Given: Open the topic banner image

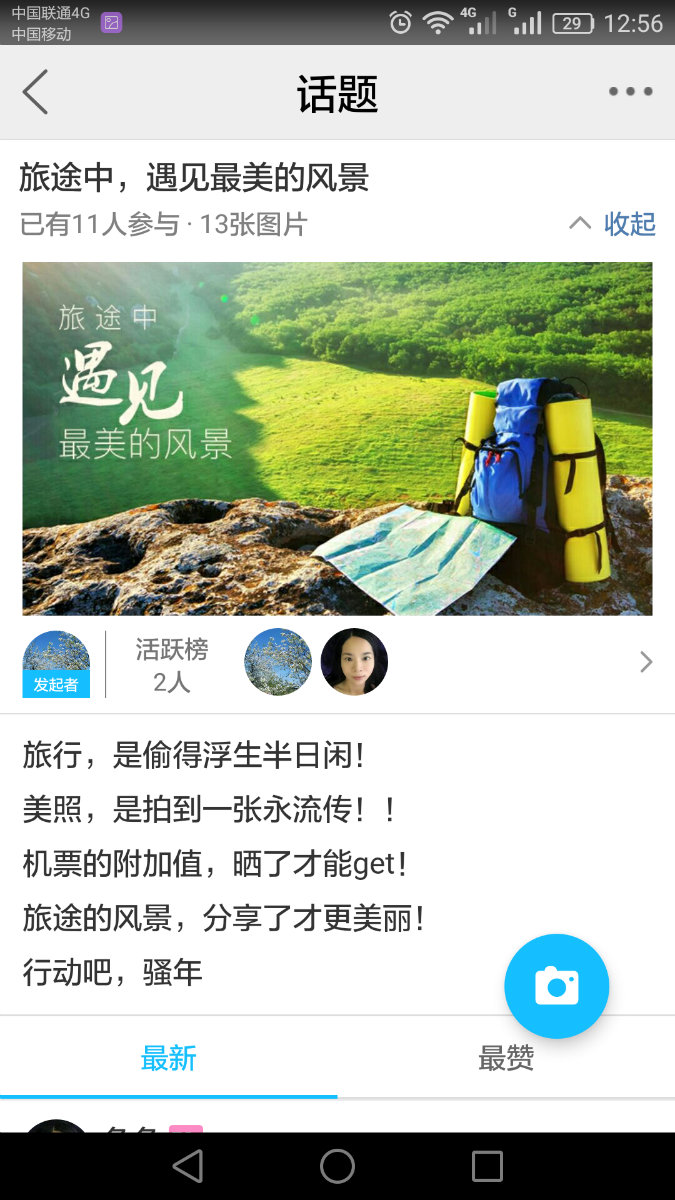Looking at the screenshot, I should (x=337, y=438).
